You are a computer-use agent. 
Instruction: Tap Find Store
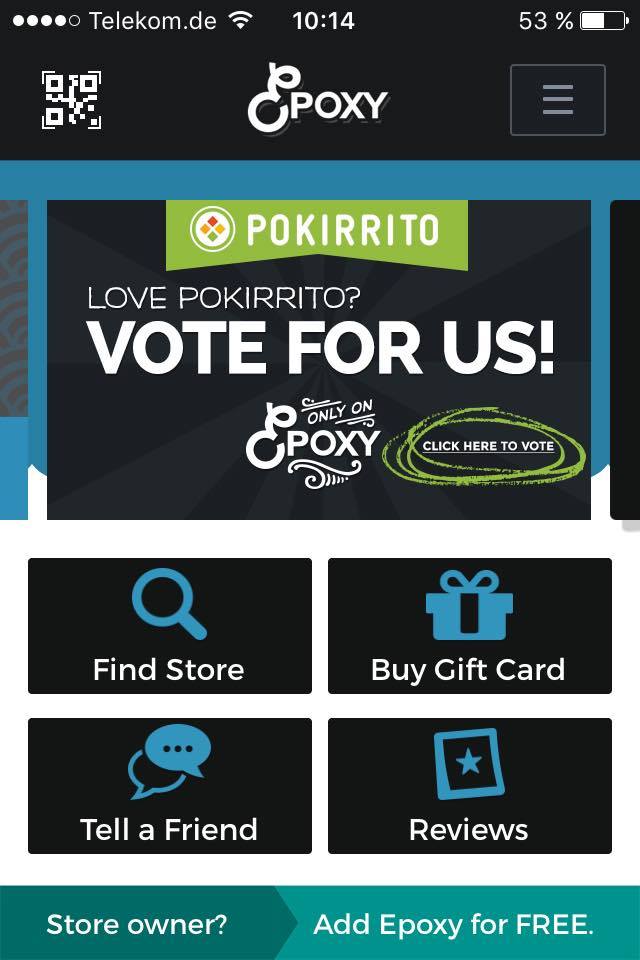(x=169, y=626)
